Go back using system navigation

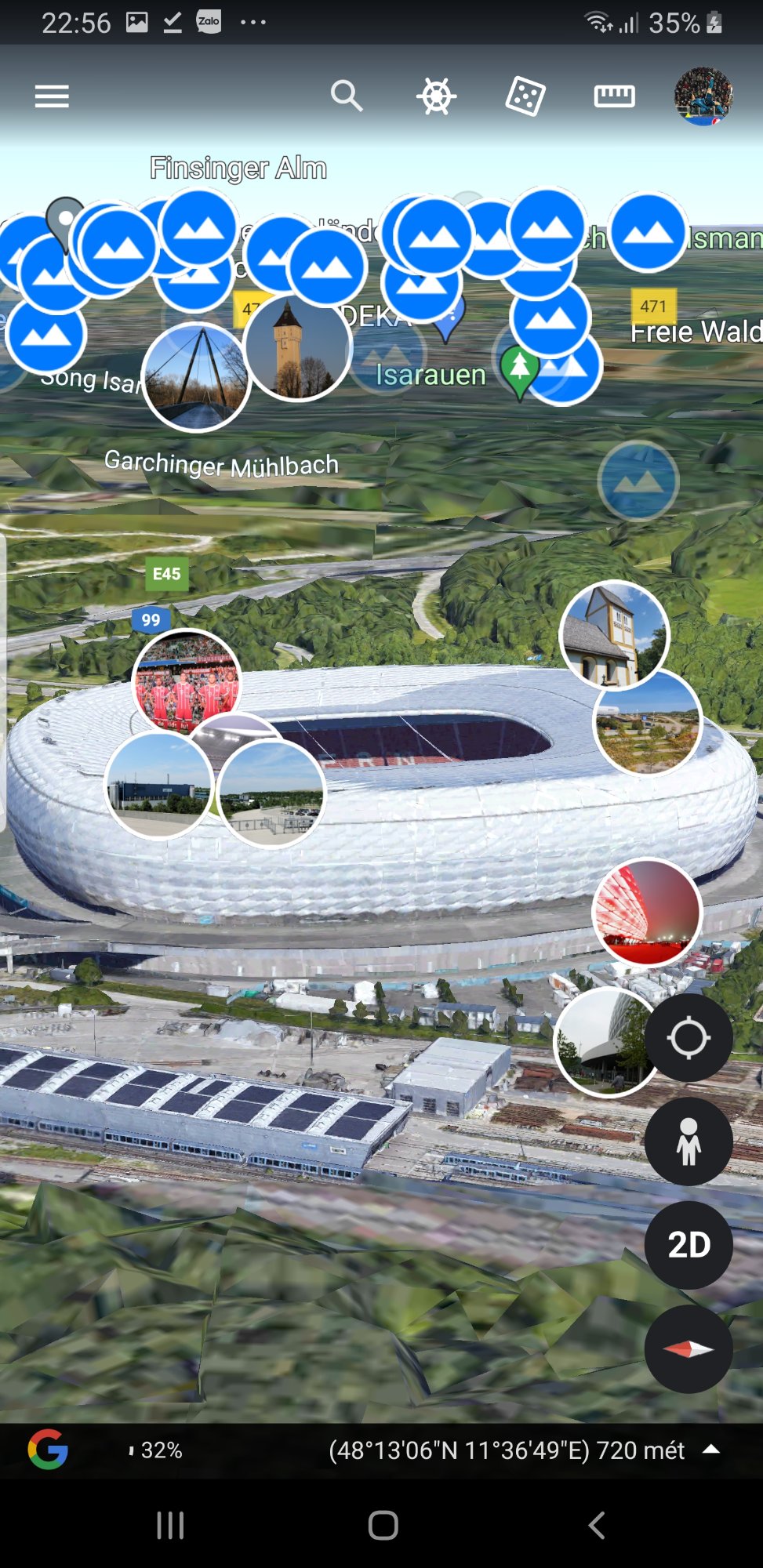coord(596,1525)
